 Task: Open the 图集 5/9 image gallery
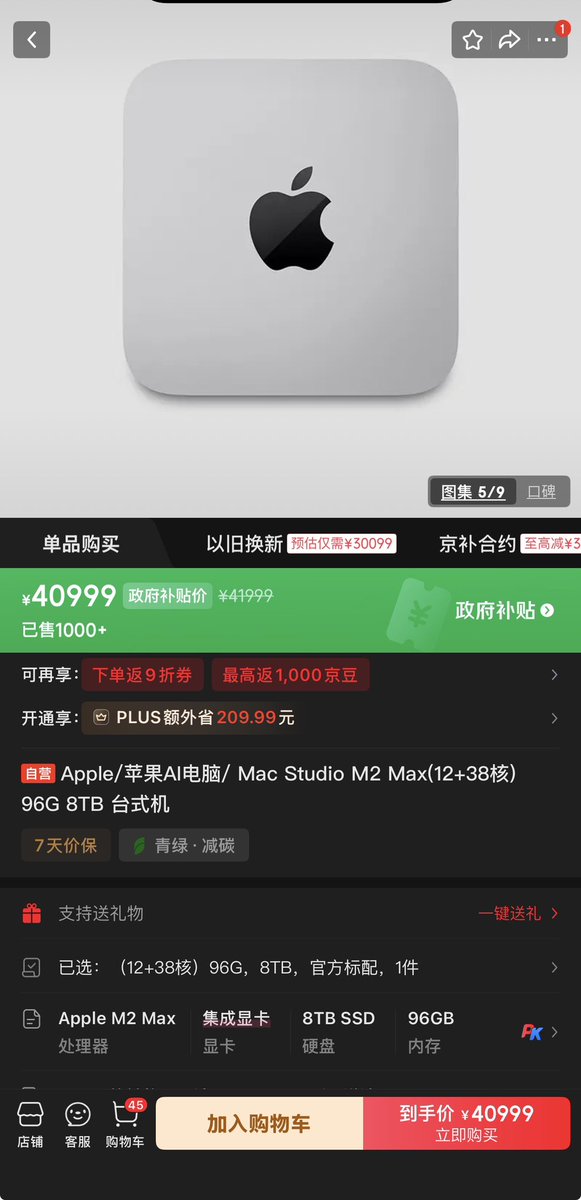(474, 492)
